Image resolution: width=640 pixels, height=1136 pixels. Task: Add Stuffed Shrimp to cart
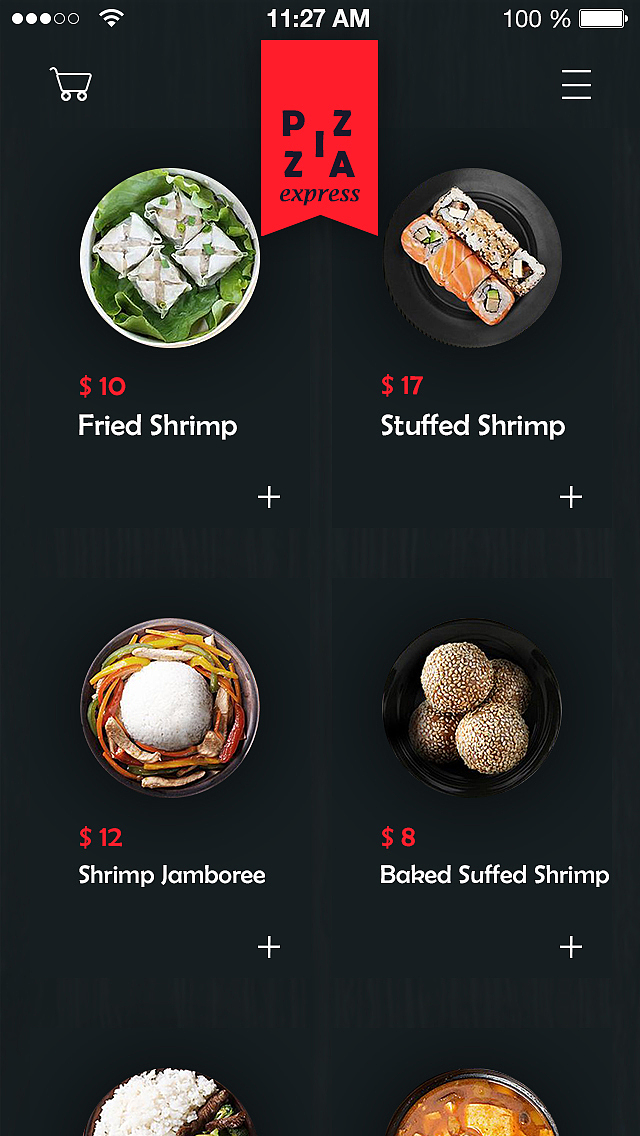pyautogui.click(x=571, y=497)
